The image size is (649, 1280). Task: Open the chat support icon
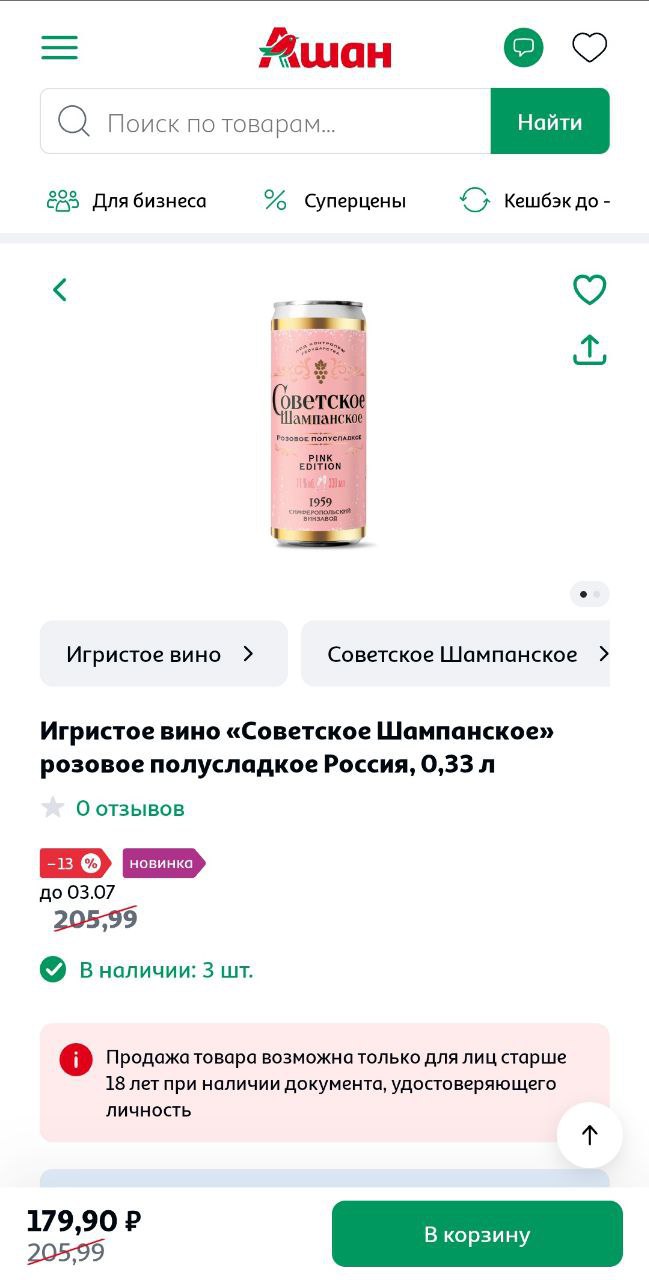point(523,47)
